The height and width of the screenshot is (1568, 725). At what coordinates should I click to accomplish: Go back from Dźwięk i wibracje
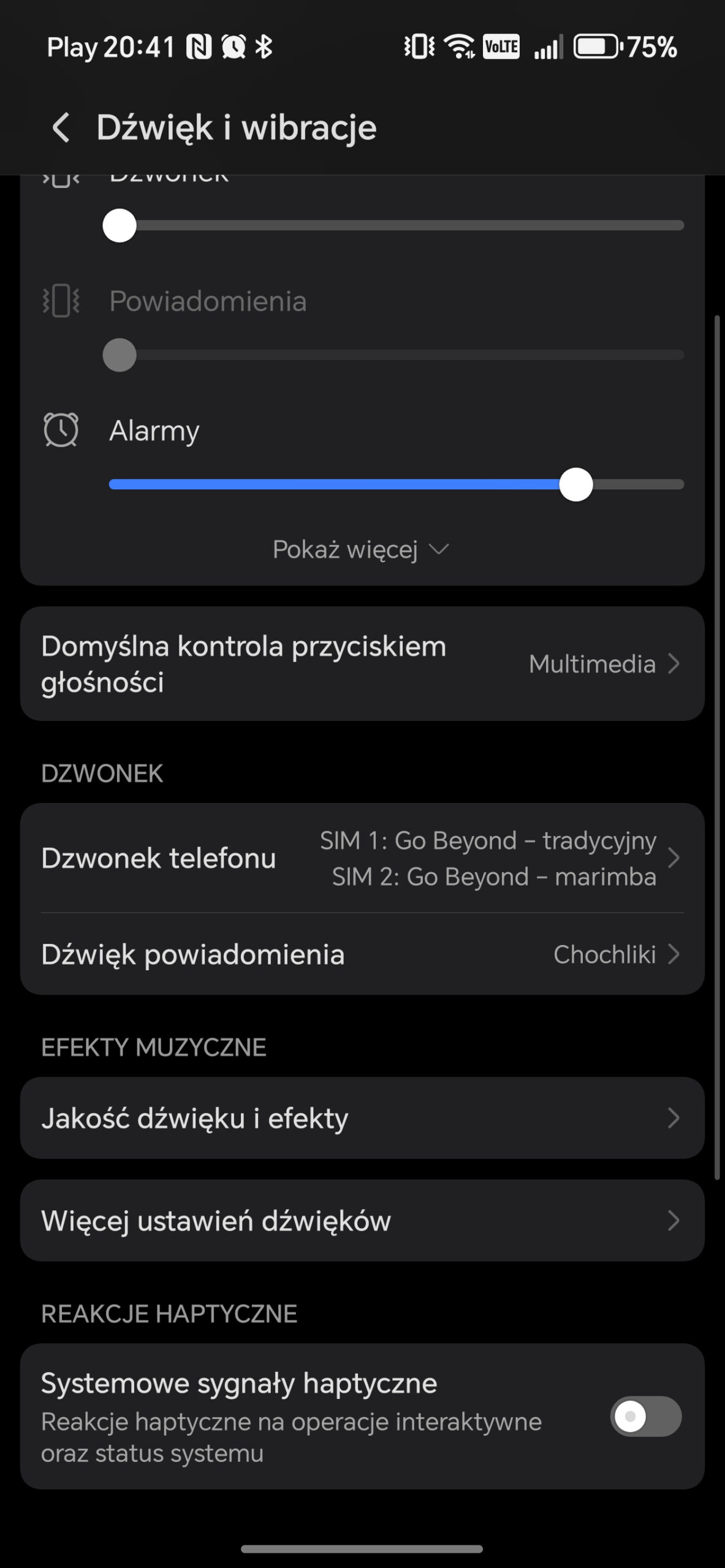[61, 127]
